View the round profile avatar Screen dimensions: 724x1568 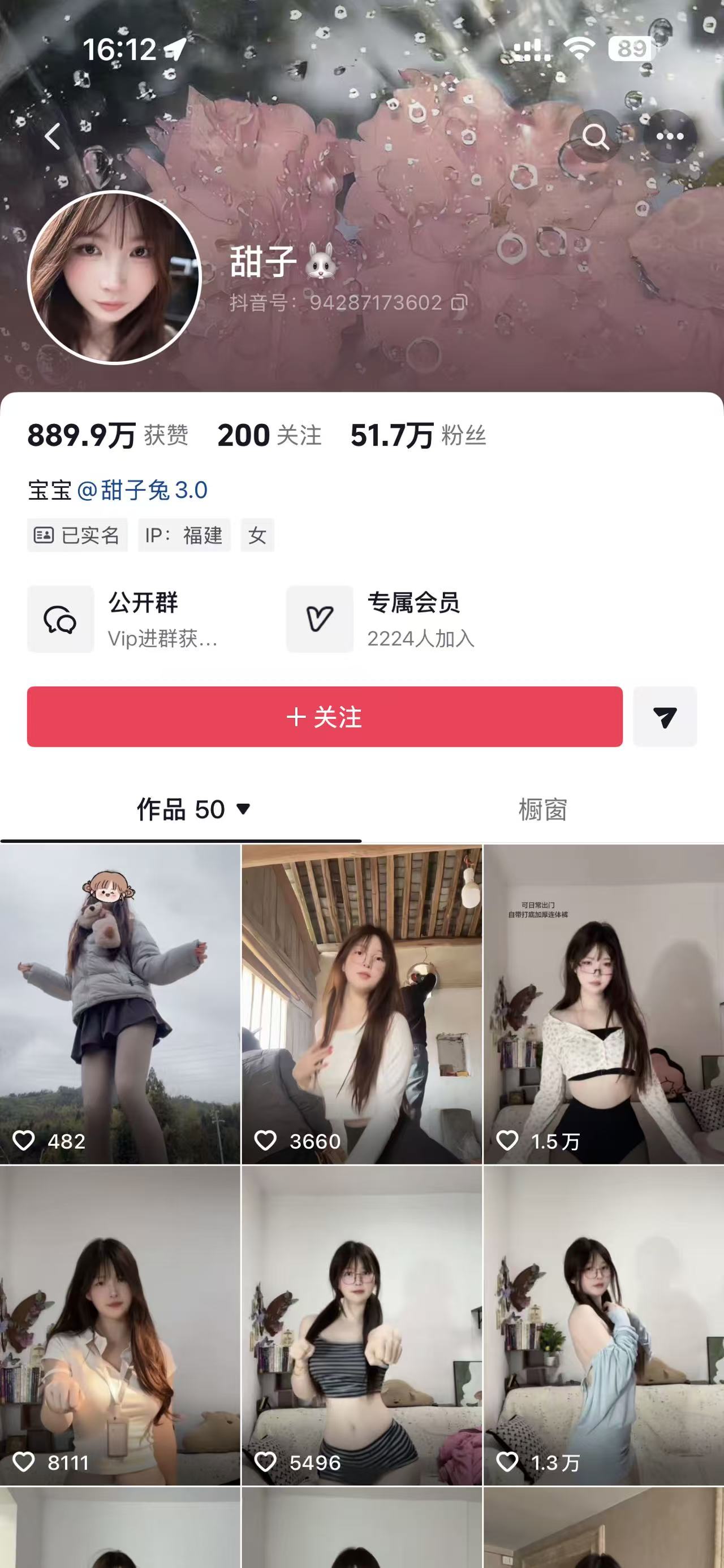coord(114,278)
